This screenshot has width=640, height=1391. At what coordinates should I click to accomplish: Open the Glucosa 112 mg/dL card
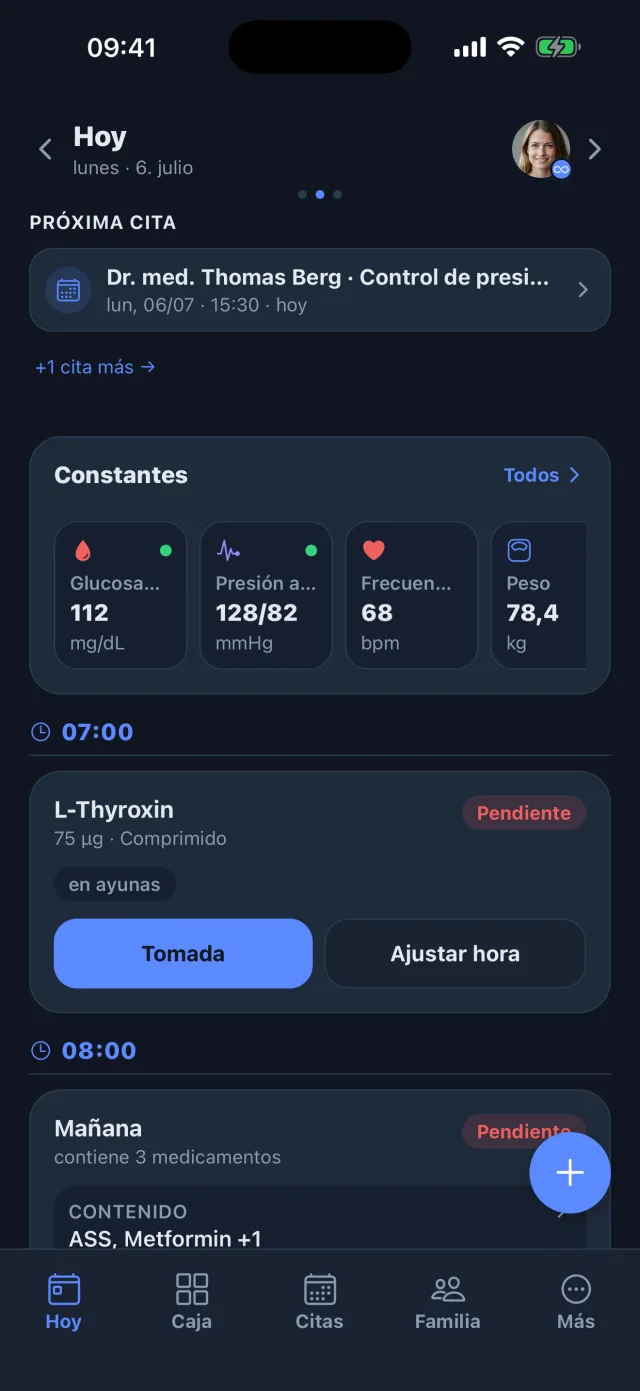click(x=120, y=595)
